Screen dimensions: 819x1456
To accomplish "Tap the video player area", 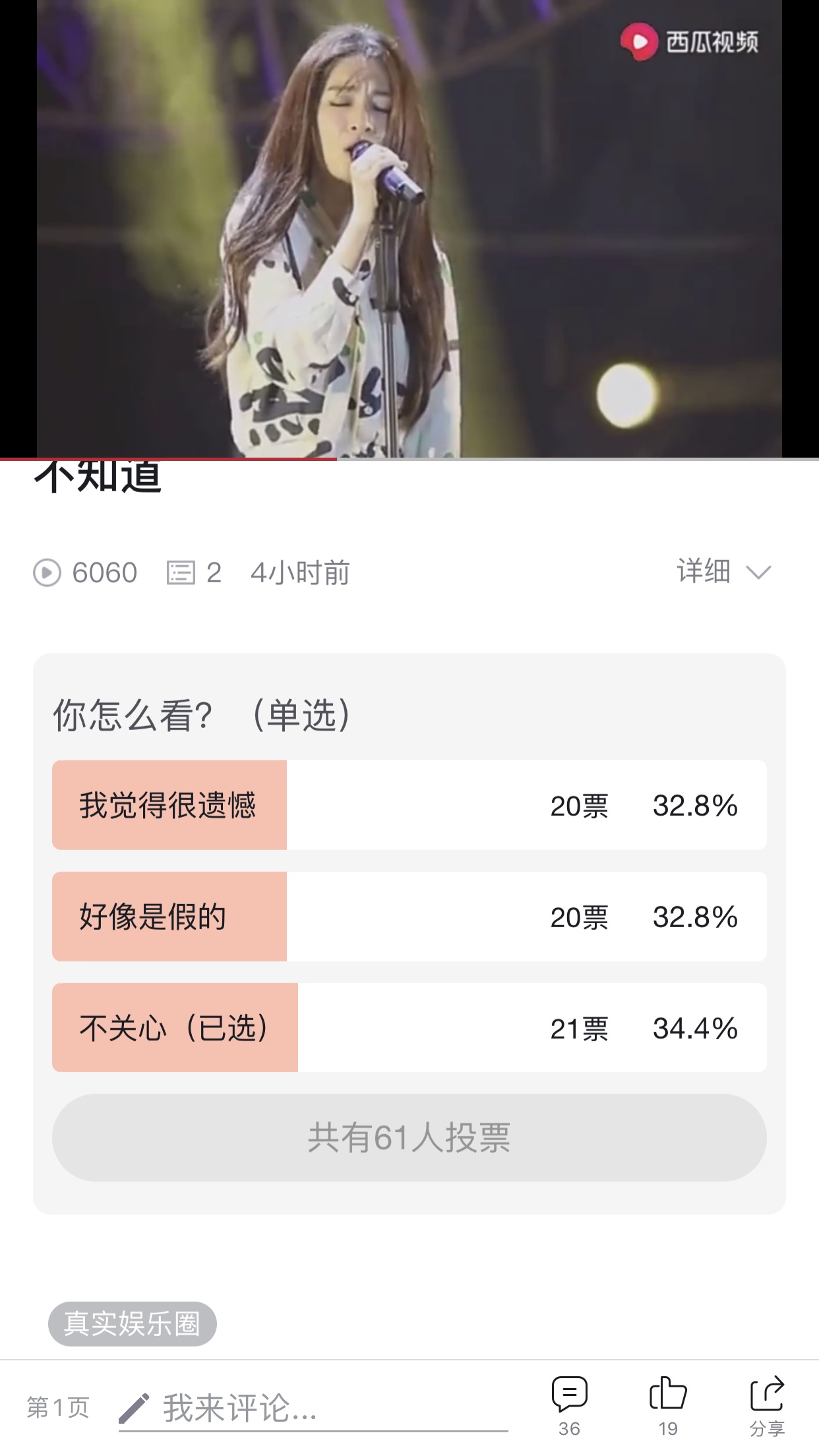I will (x=409, y=229).
